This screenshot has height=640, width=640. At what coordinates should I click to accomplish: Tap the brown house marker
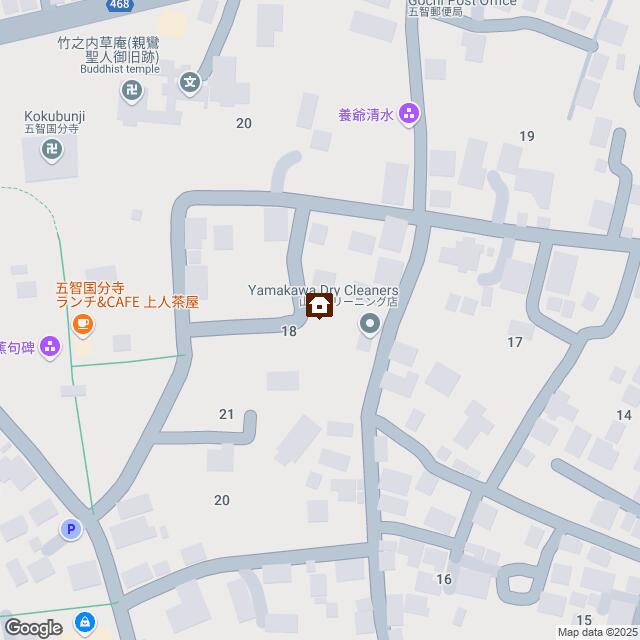click(320, 306)
